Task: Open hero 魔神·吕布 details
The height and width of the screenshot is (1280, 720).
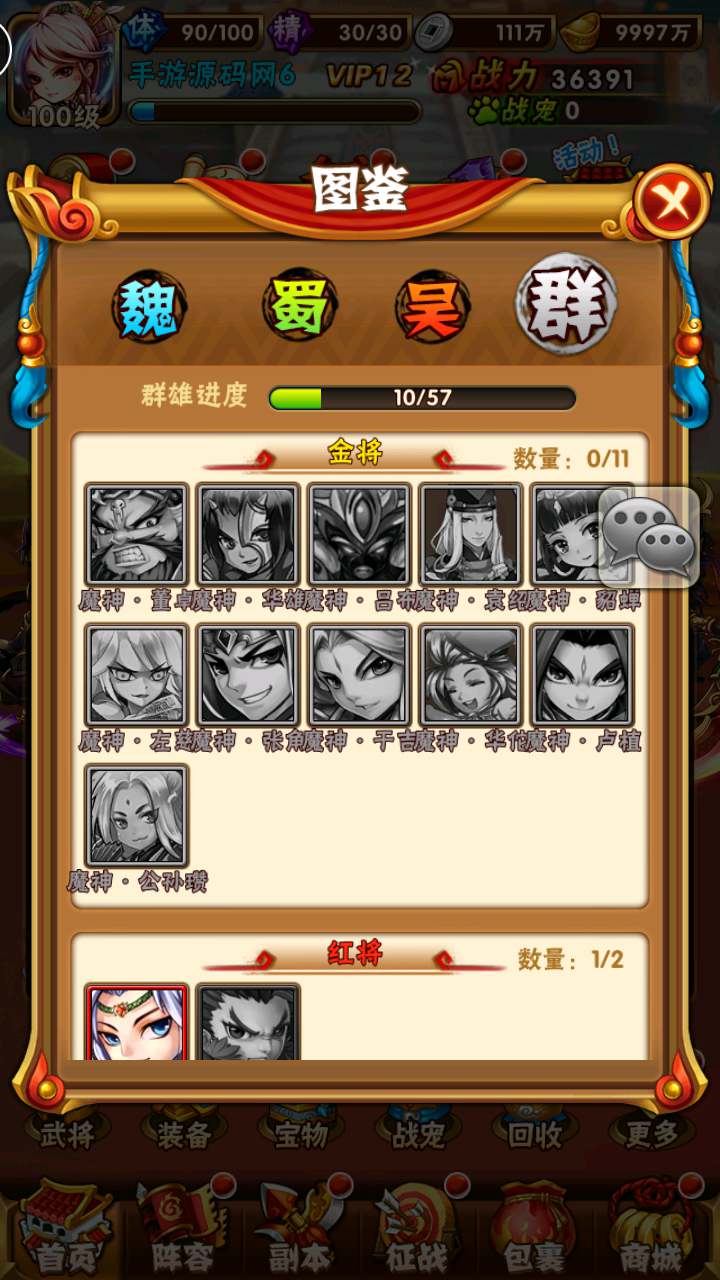Action: (x=359, y=534)
